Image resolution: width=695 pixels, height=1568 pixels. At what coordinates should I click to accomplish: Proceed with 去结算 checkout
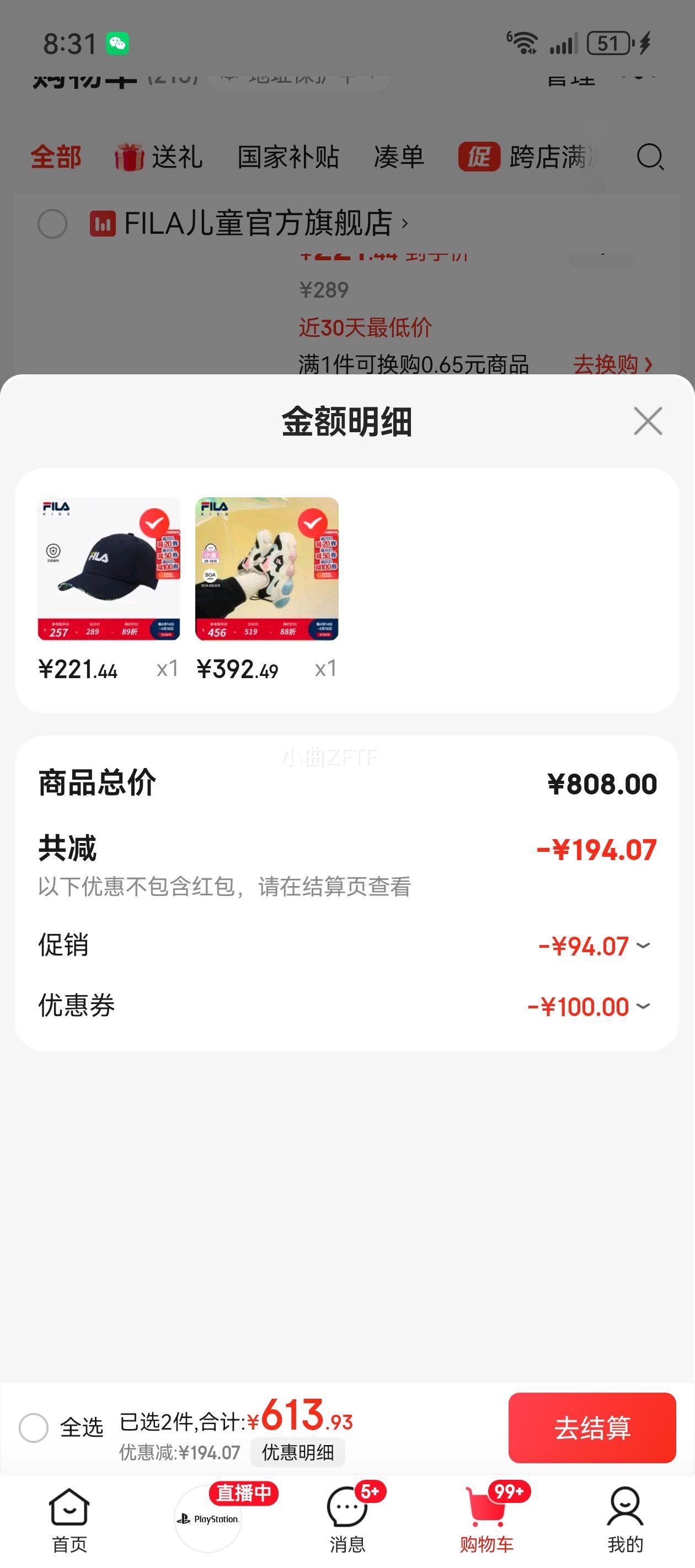(x=591, y=1427)
